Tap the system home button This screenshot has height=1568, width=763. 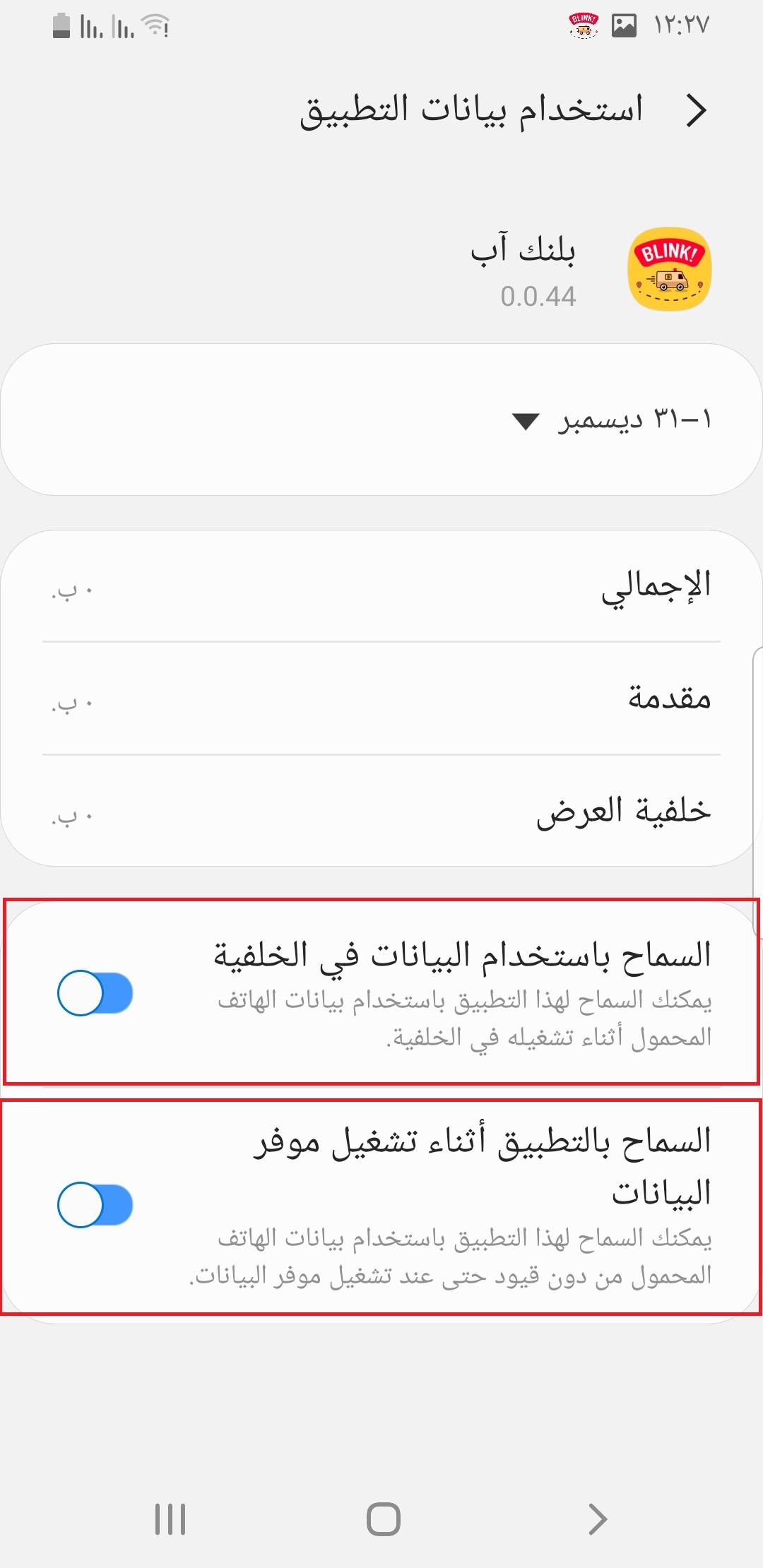click(384, 1519)
